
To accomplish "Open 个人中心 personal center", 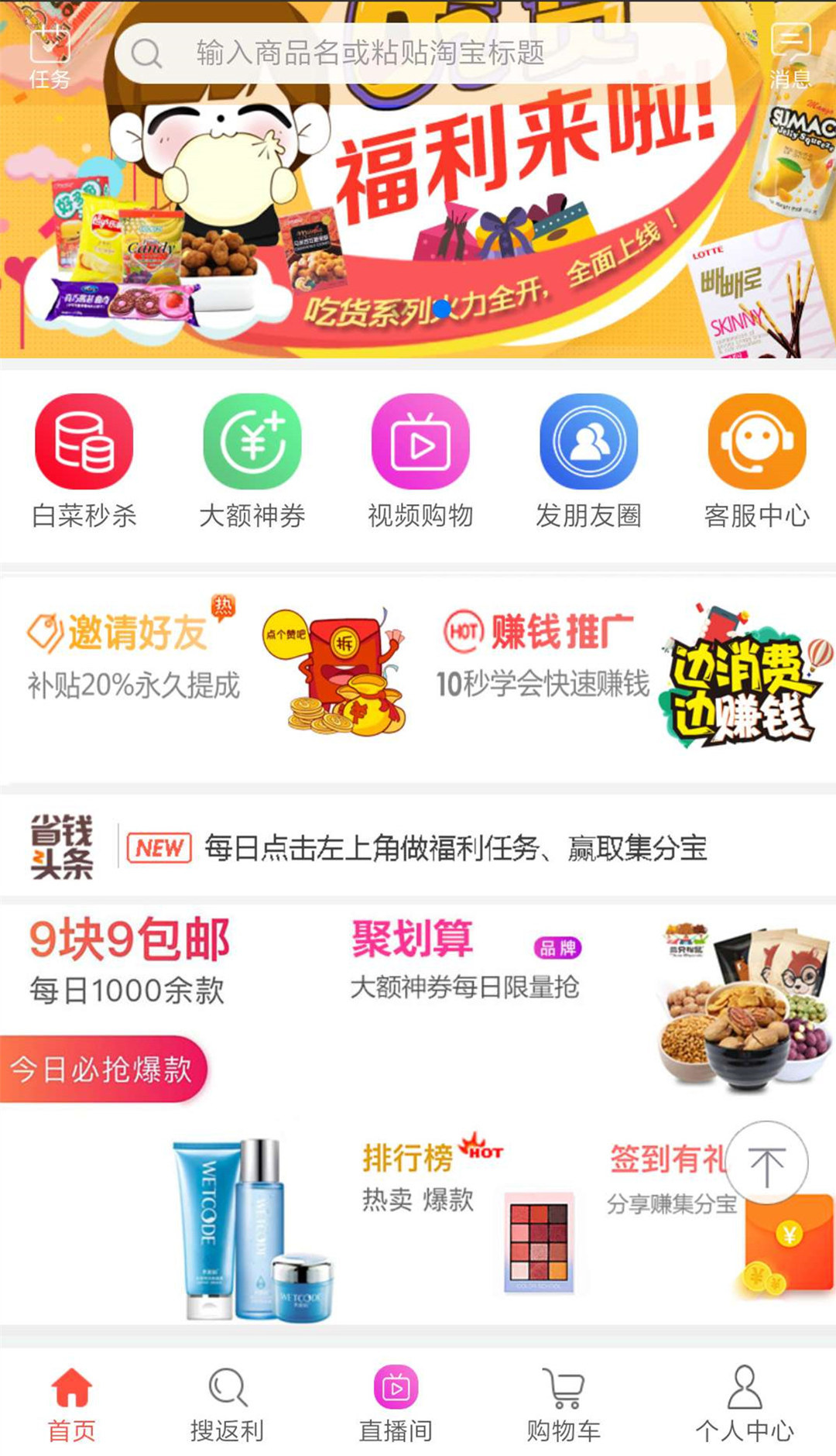I will (x=745, y=1394).
